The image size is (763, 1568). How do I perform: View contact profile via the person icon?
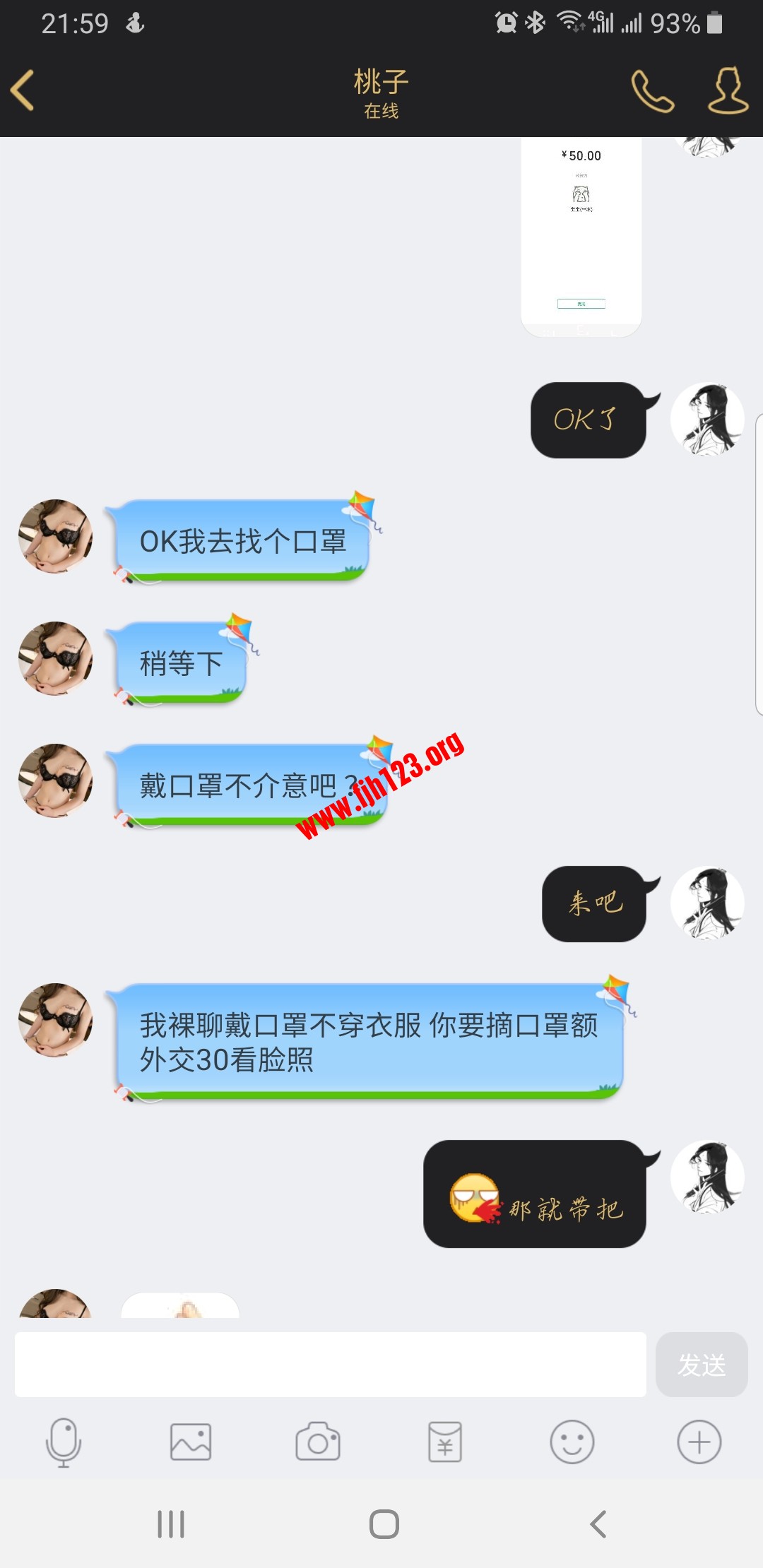(726, 90)
